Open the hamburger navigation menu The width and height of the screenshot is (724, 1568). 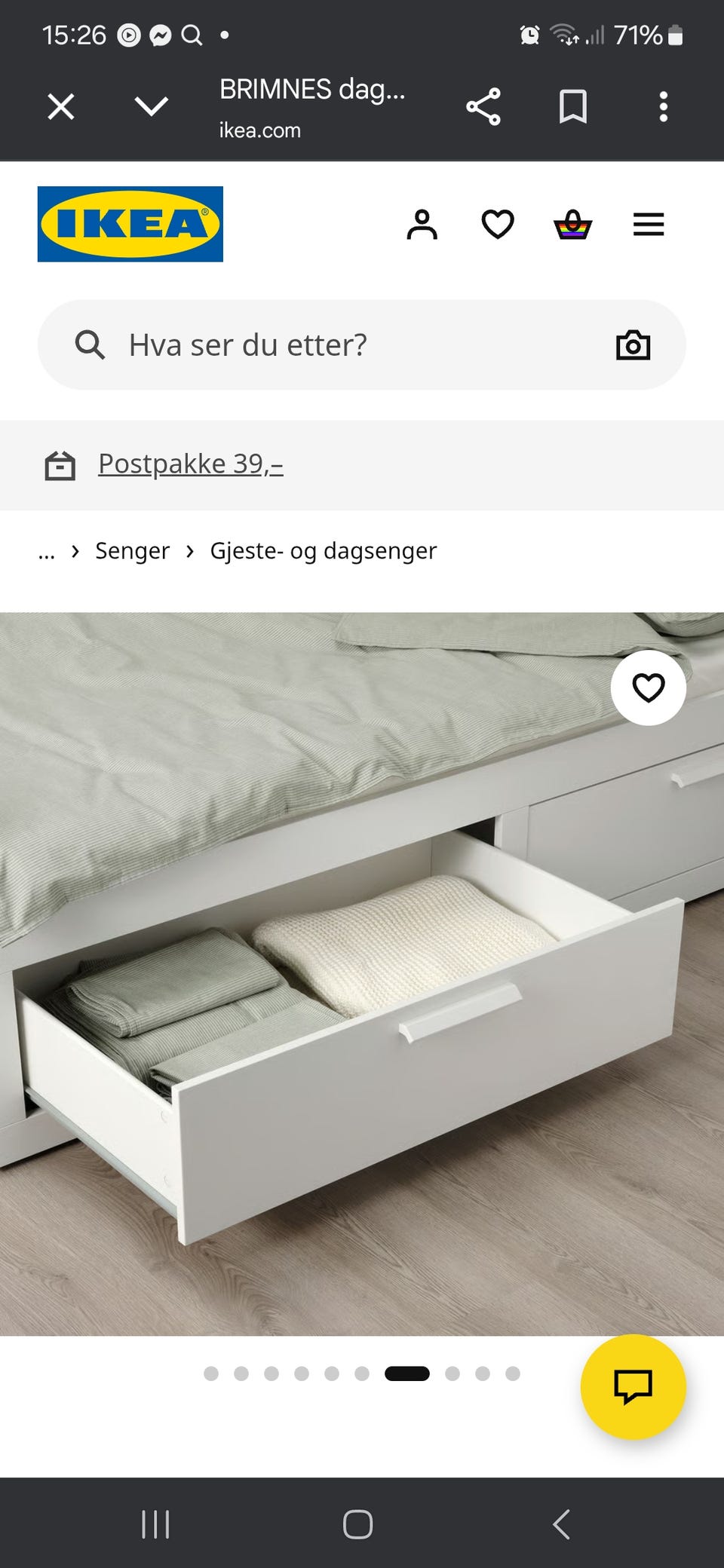click(x=648, y=224)
